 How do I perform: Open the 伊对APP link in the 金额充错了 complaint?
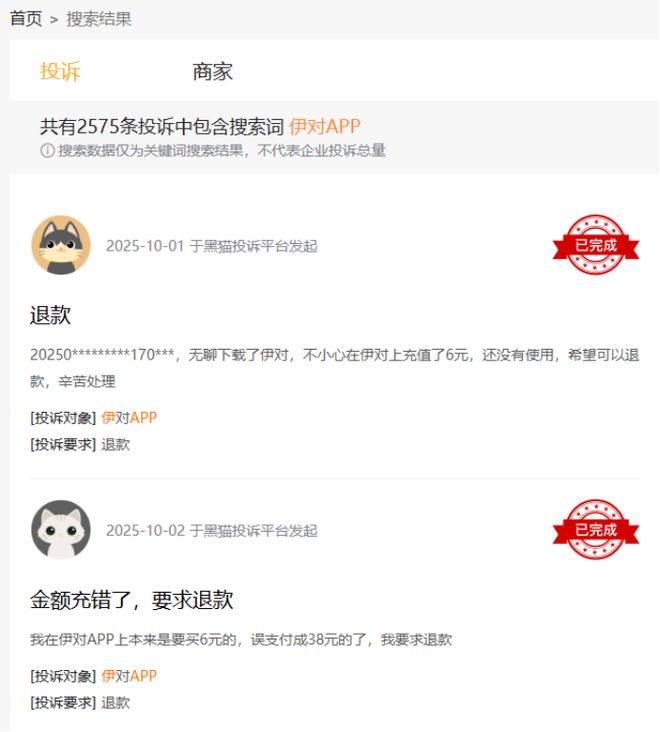pos(129,676)
